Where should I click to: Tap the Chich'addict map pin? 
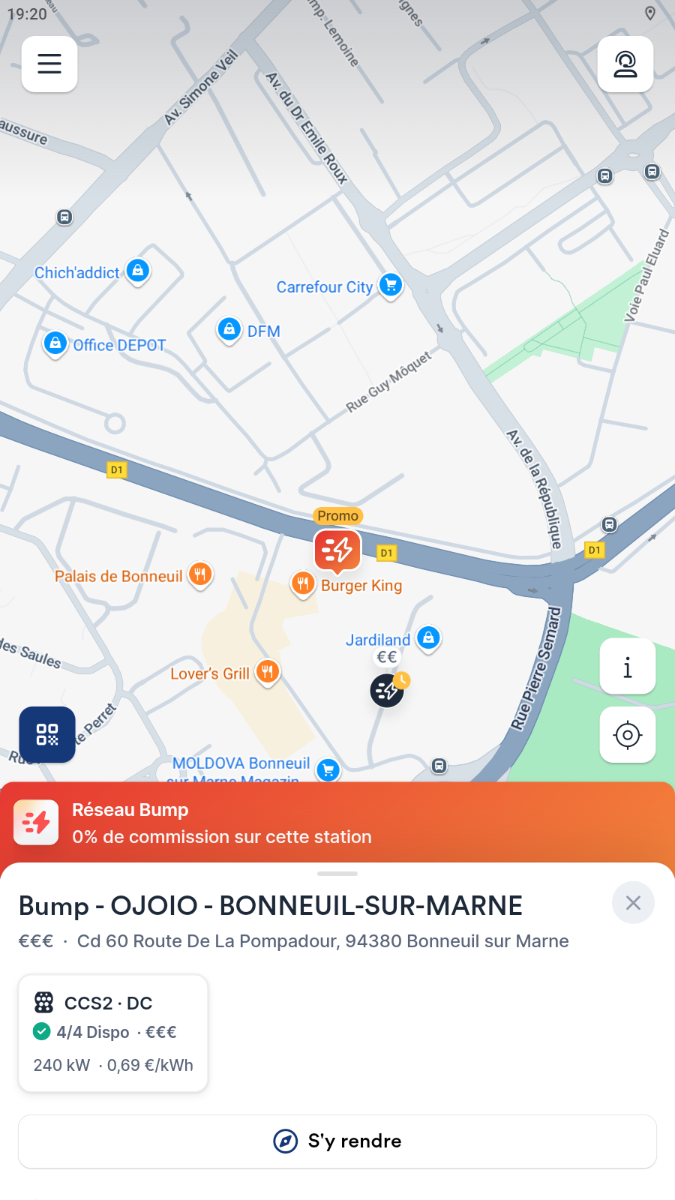click(x=137, y=271)
